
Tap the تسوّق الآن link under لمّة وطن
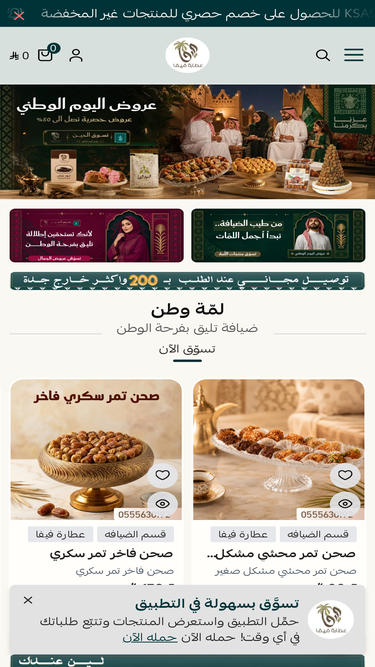[x=187, y=349]
